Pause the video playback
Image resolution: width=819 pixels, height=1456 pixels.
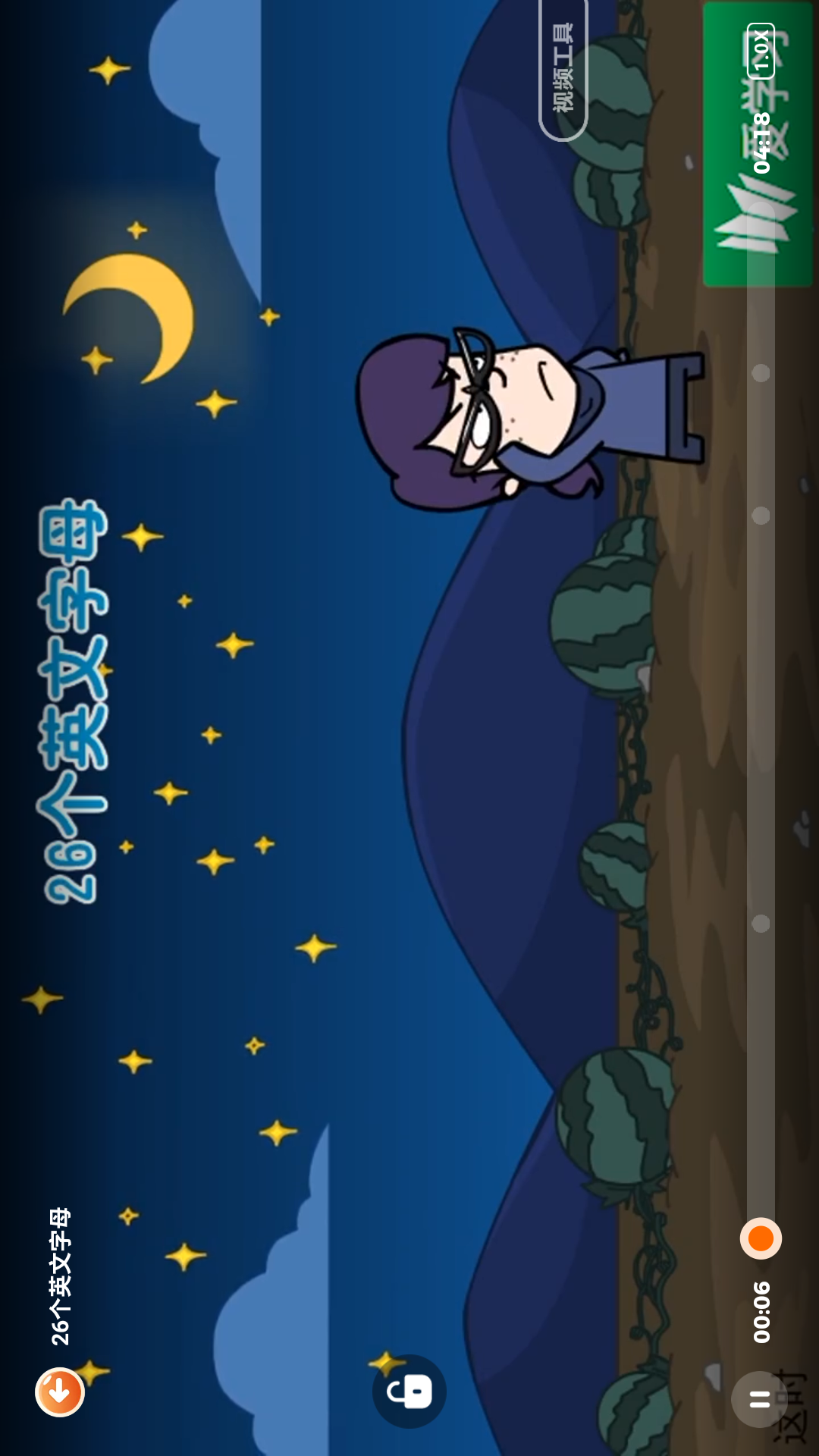tap(759, 1399)
